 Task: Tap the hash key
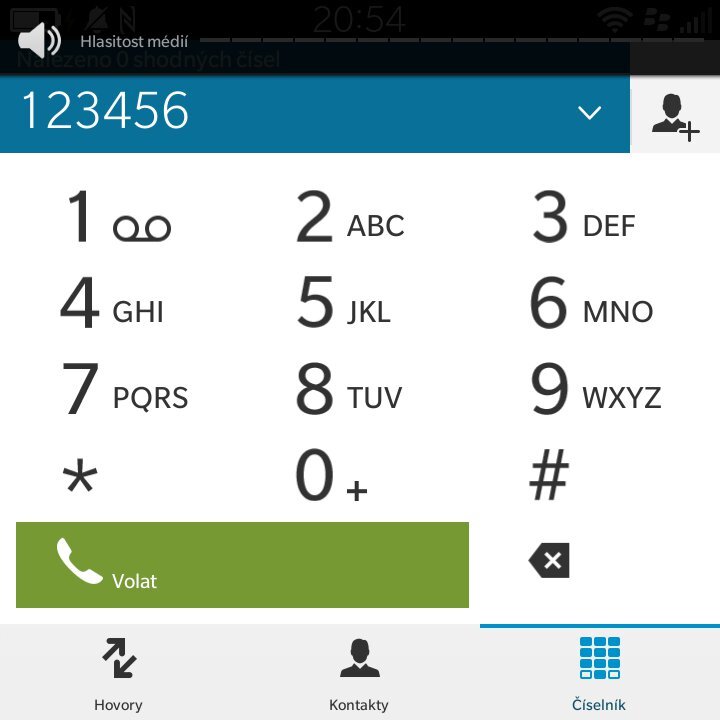tap(549, 476)
